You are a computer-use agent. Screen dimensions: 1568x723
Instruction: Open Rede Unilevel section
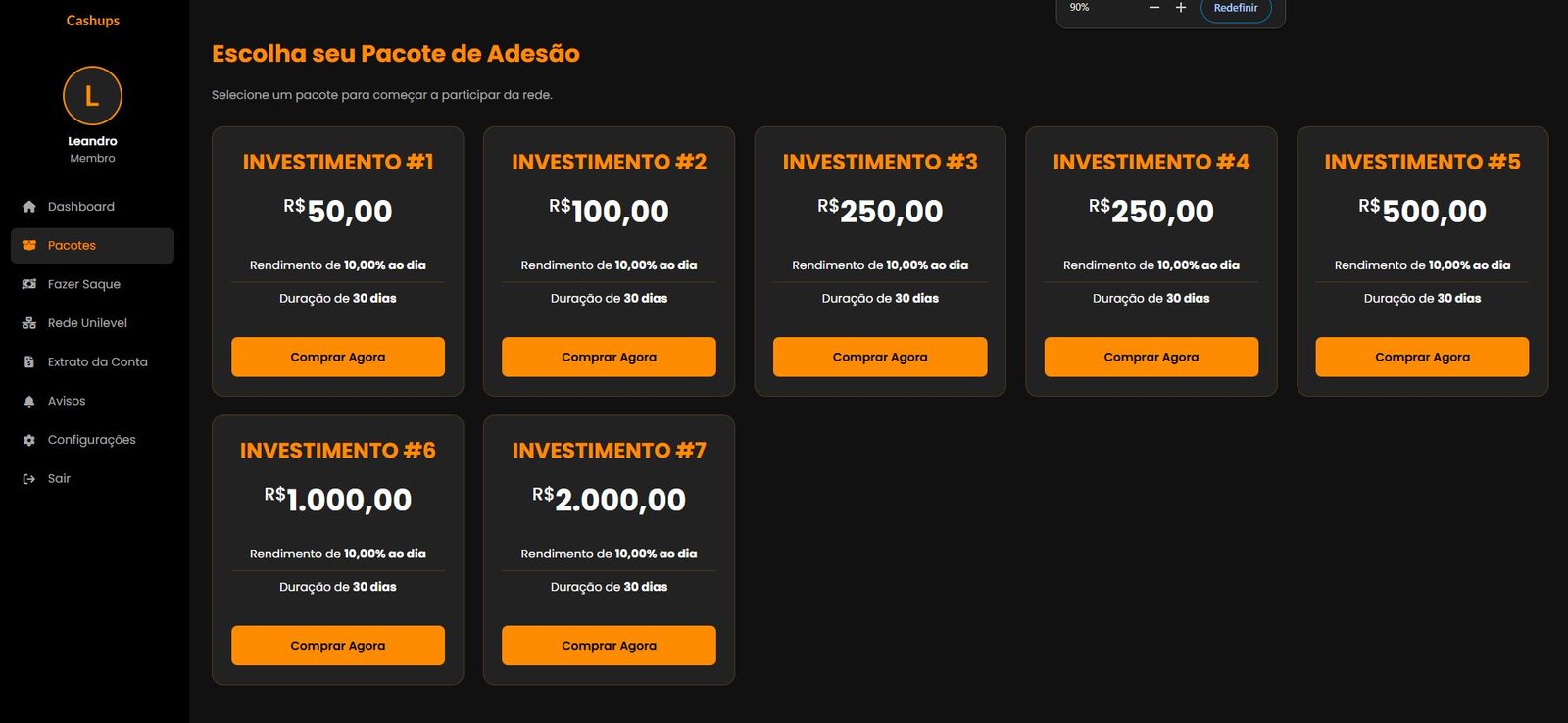87,323
